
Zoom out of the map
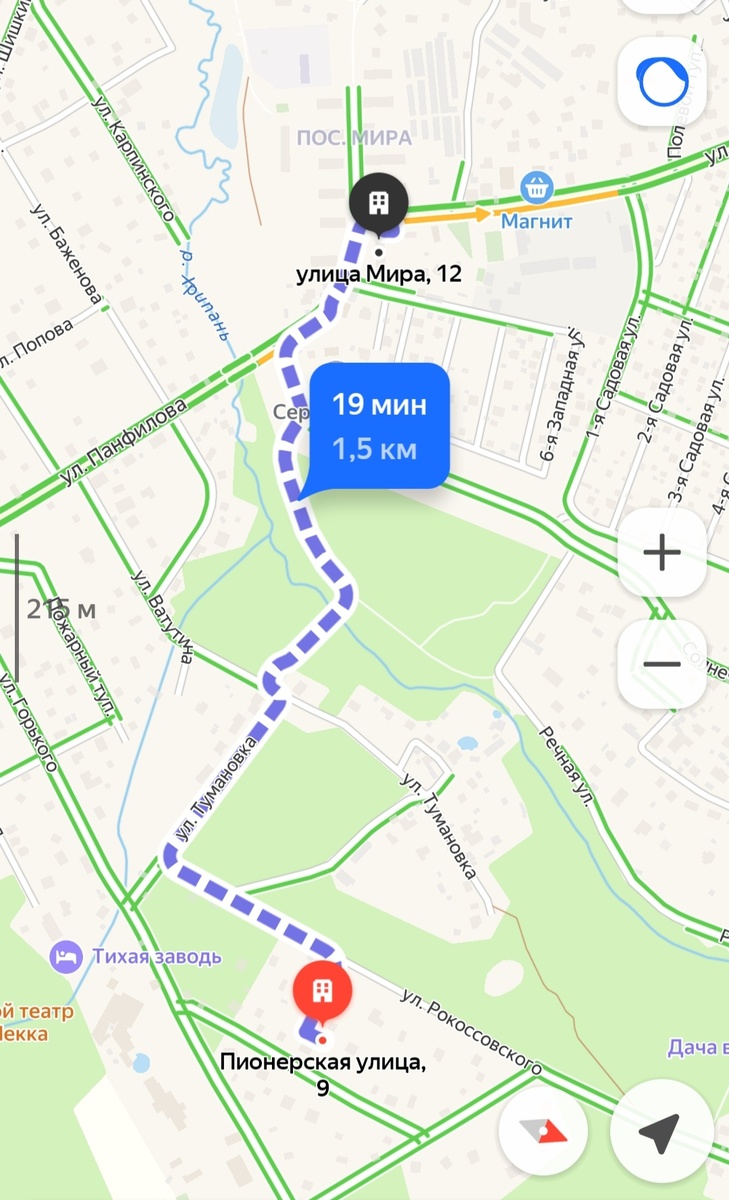pyautogui.click(x=662, y=663)
